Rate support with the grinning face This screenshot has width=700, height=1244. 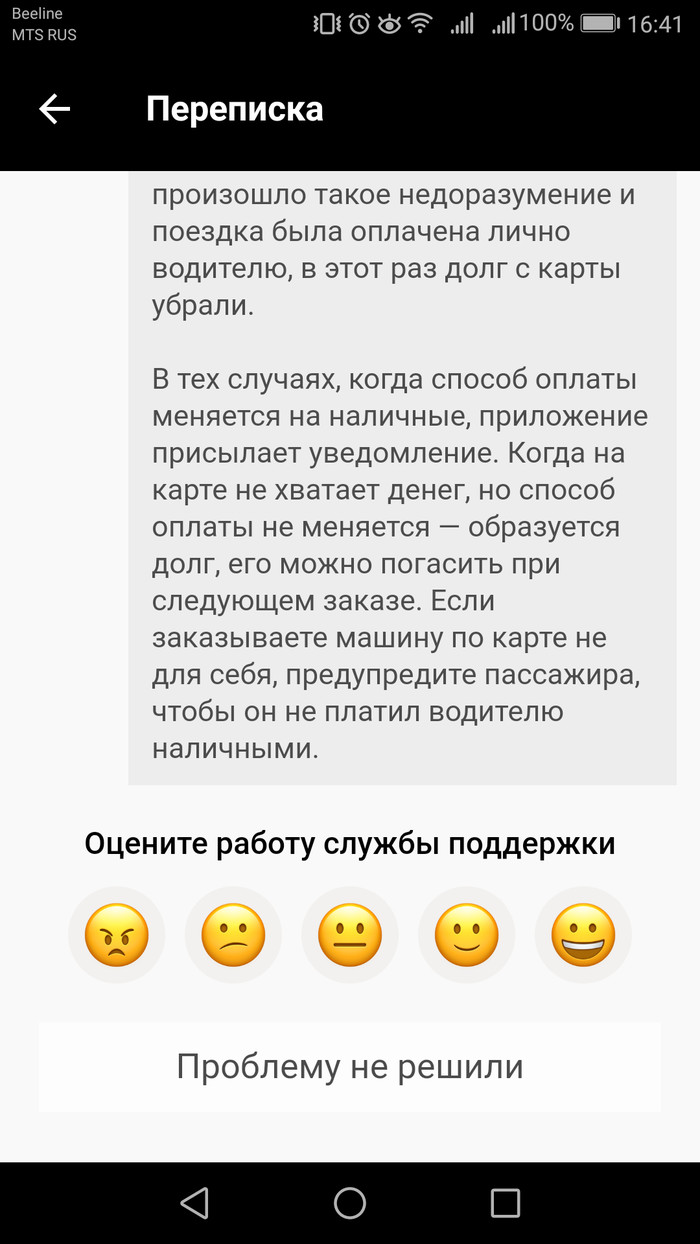coord(583,936)
